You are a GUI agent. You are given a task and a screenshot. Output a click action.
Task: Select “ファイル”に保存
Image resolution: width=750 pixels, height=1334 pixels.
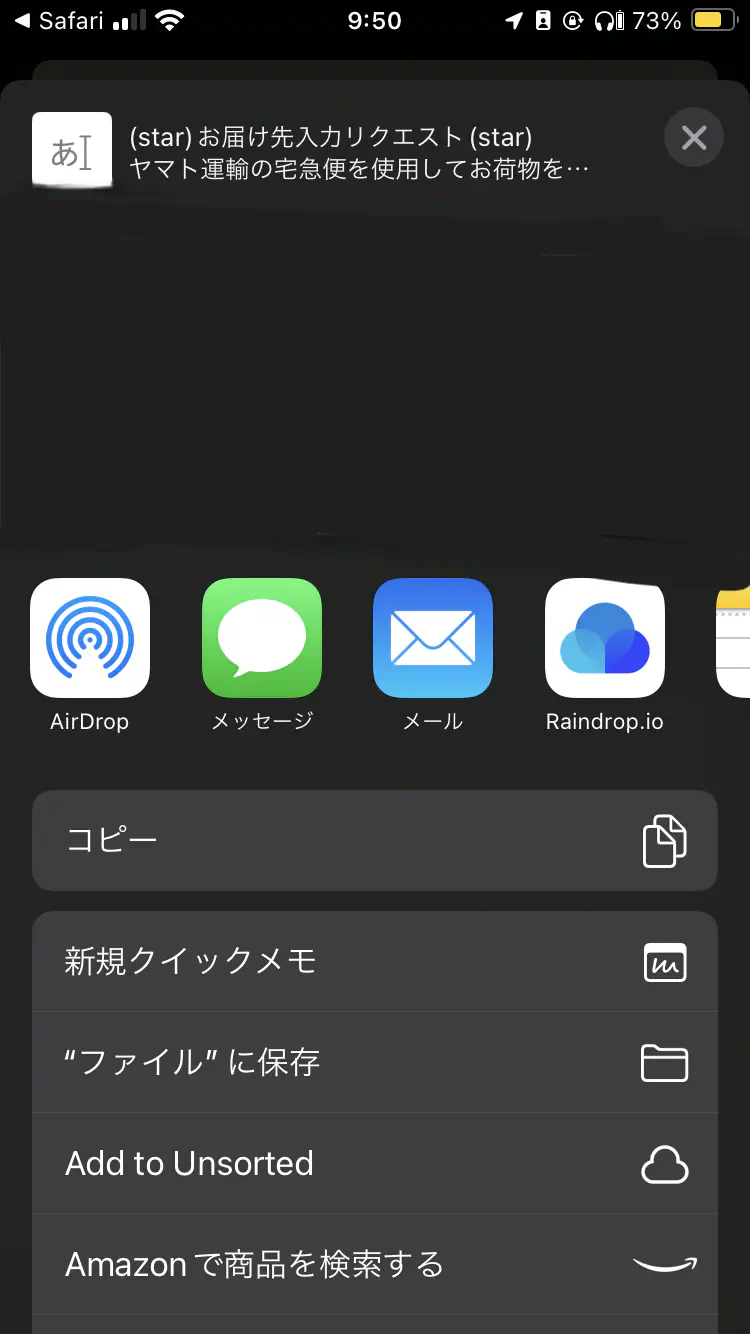[375, 1062]
